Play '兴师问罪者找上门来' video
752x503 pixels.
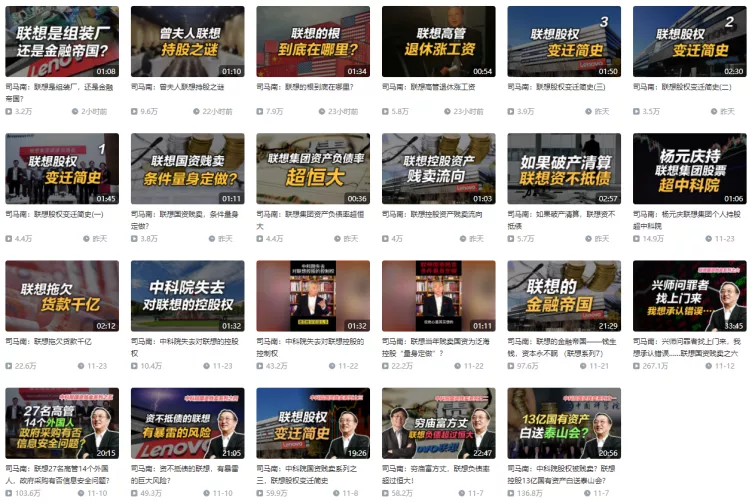point(689,296)
